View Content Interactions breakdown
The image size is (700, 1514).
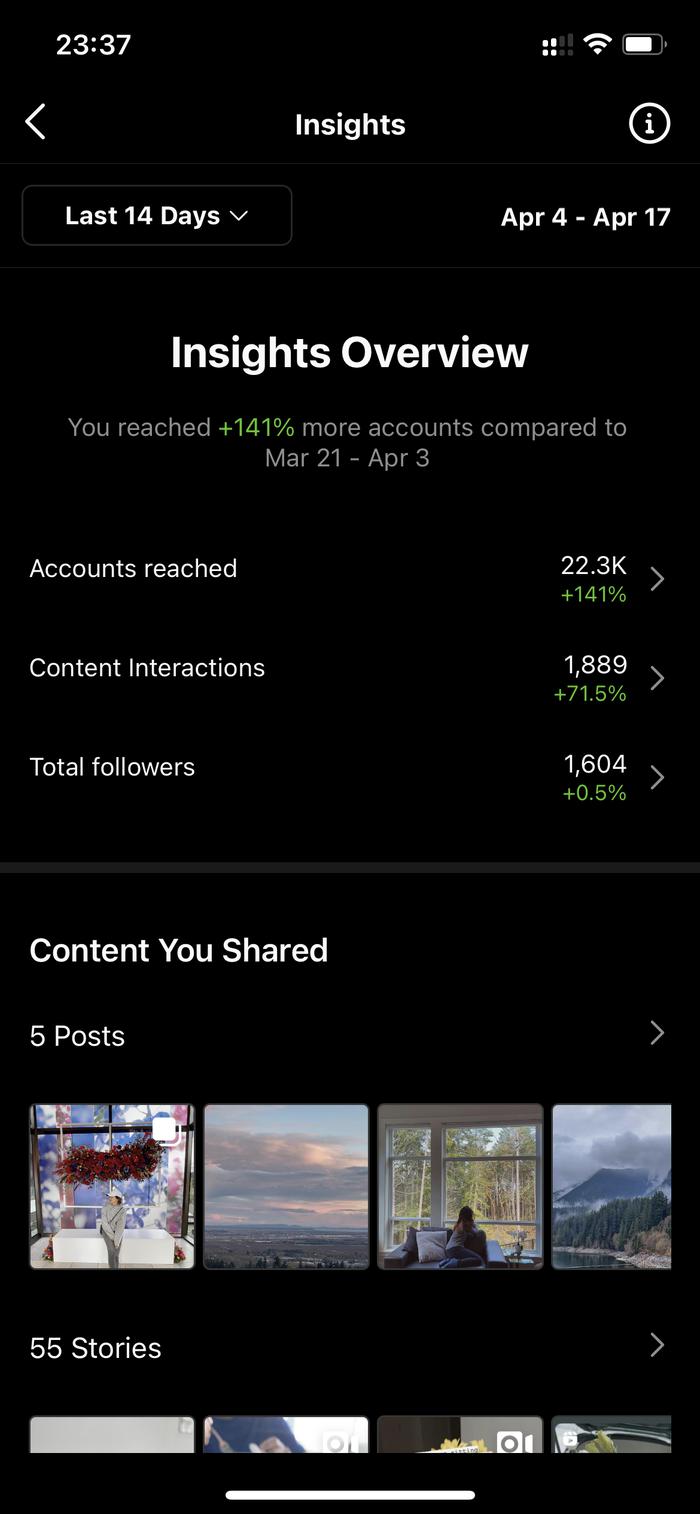click(349, 678)
